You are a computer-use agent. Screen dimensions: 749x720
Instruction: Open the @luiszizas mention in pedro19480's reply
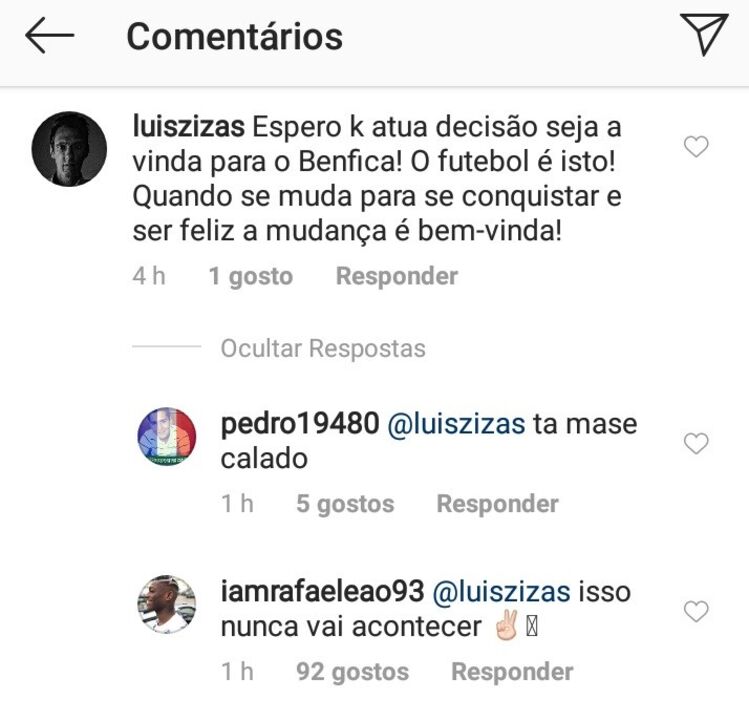coord(456,424)
